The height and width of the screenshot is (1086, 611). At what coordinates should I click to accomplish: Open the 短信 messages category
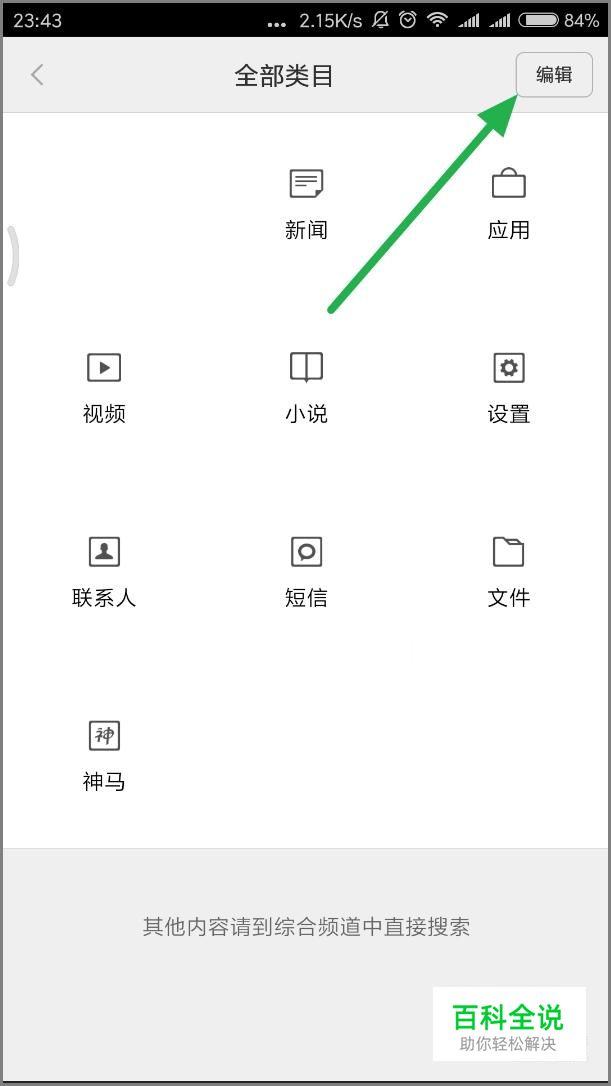coord(306,573)
